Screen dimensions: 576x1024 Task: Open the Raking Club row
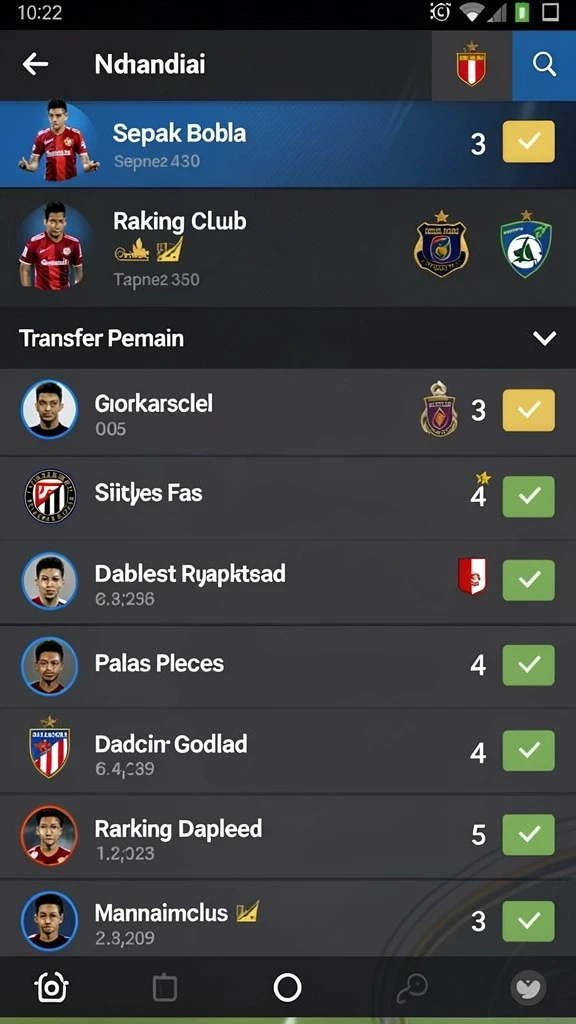[x=288, y=248]
